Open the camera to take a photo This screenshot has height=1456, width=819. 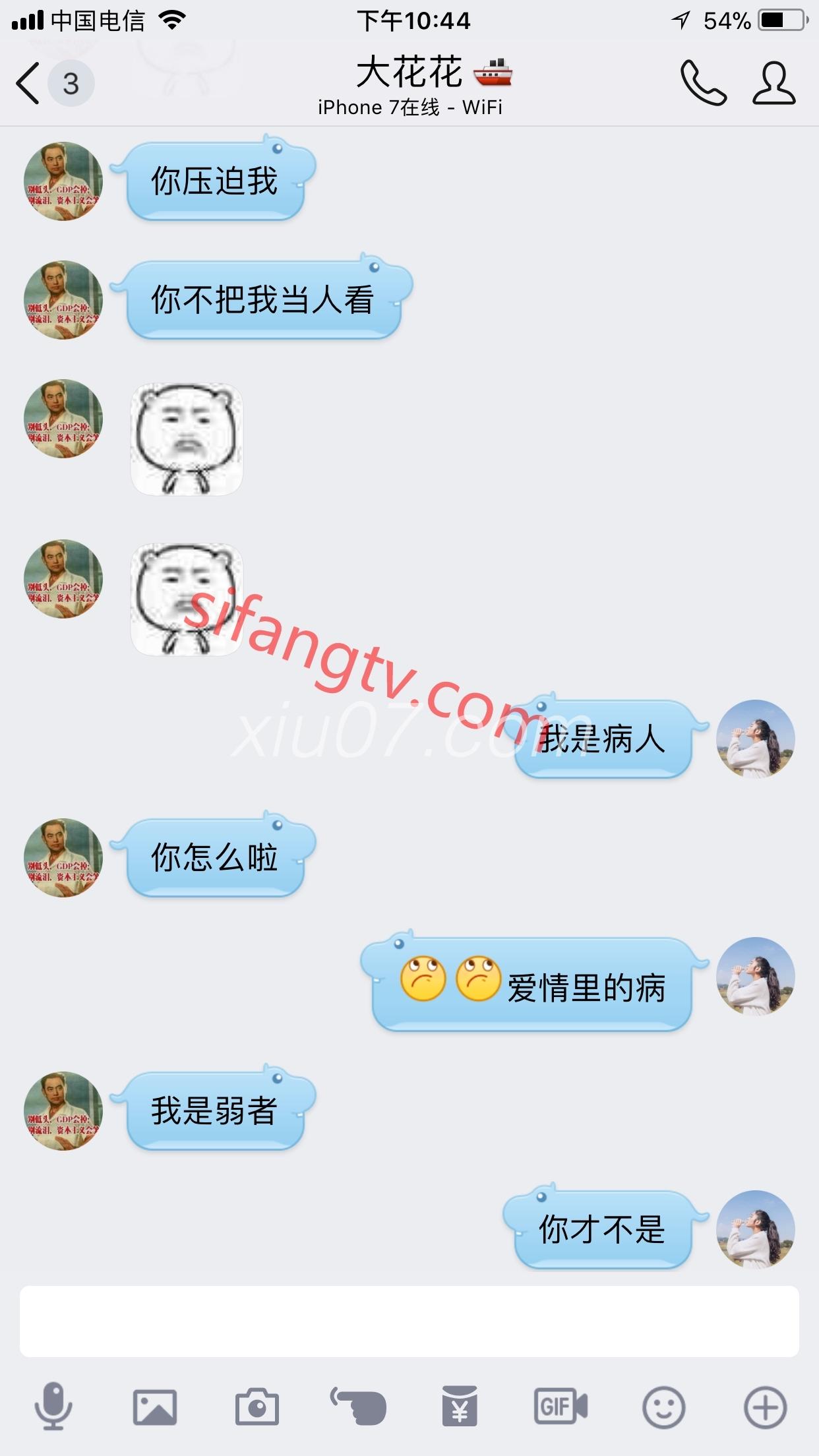coord(257,1407)
